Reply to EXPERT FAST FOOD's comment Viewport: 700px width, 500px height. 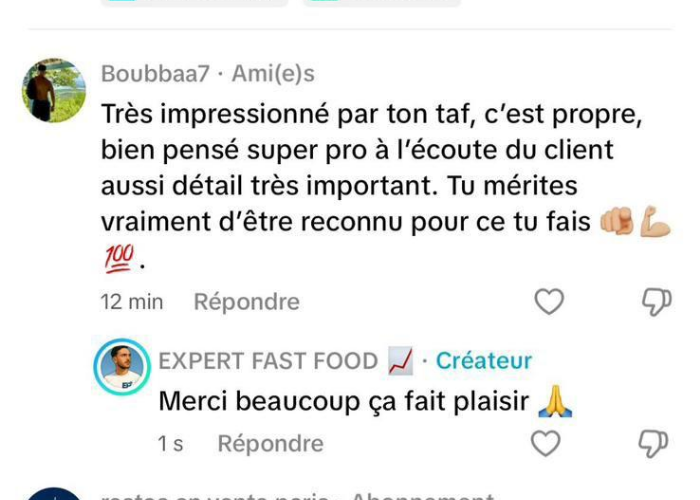click(x=270, y=443)
